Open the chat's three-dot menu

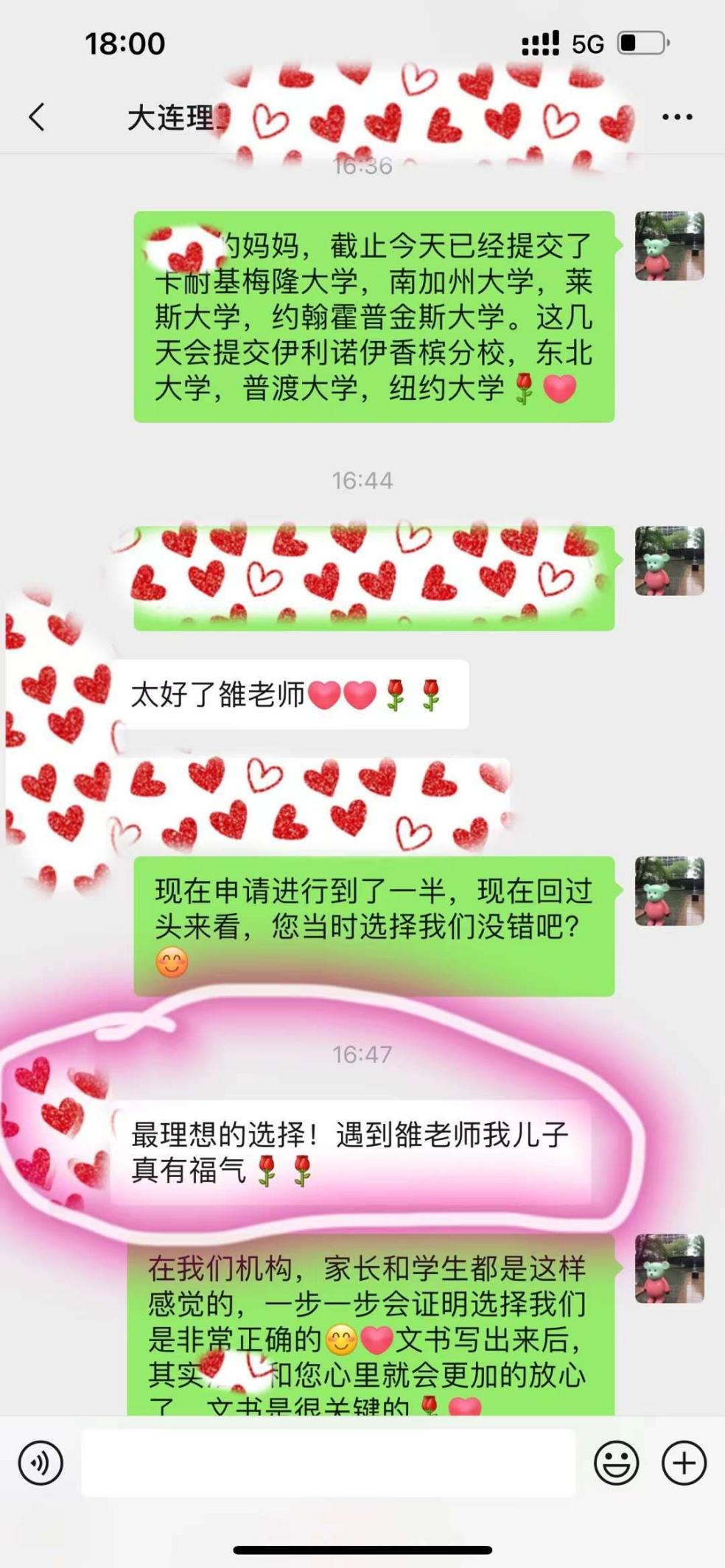pyautogui.click(x=676, y=117)
